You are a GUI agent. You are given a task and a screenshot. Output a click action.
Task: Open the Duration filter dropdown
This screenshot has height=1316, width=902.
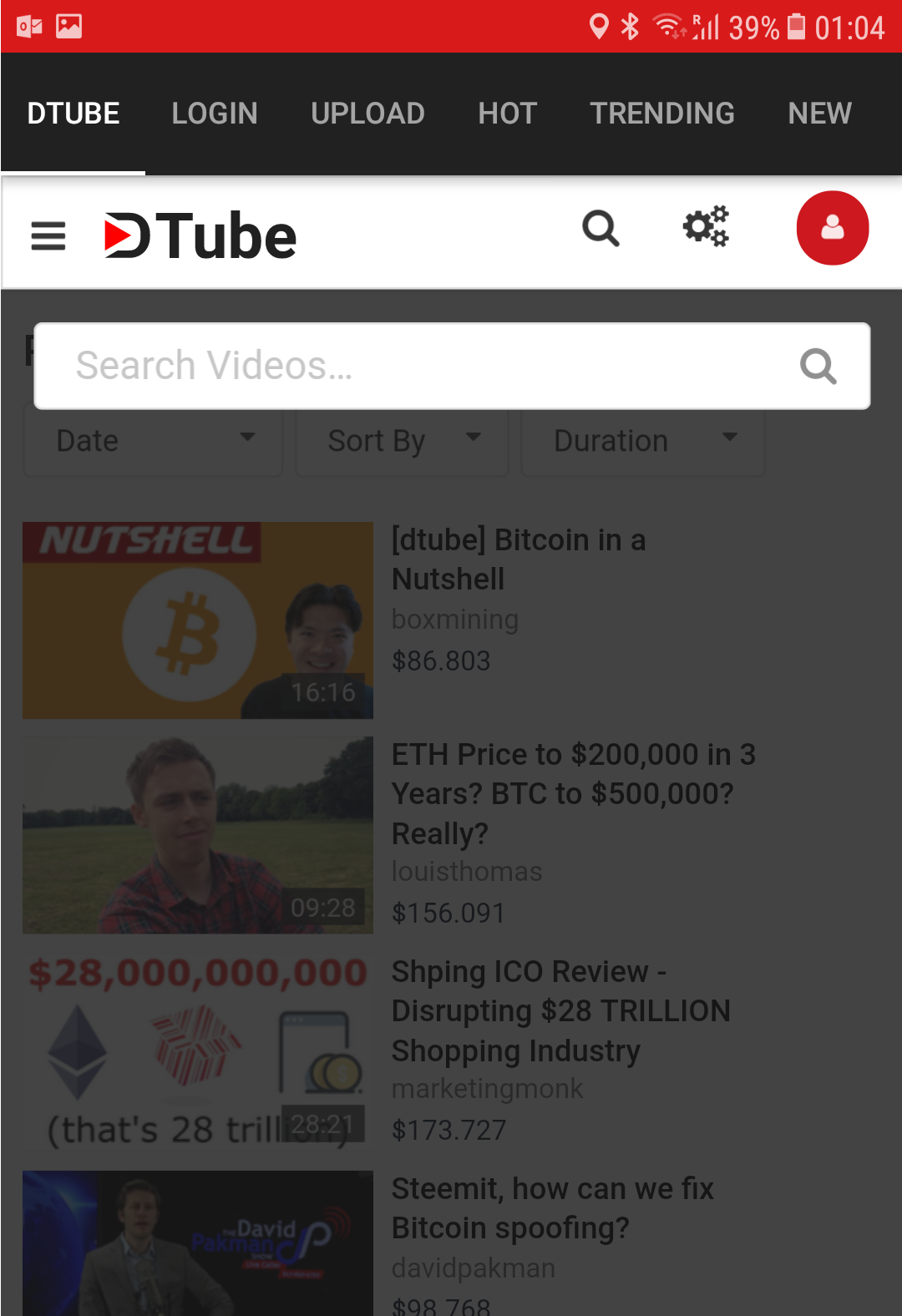[643, 440]
